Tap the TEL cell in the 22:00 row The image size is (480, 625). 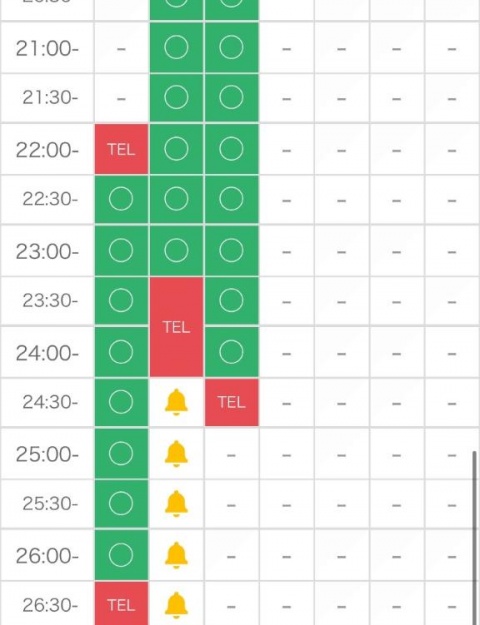(x=121, y=149)
